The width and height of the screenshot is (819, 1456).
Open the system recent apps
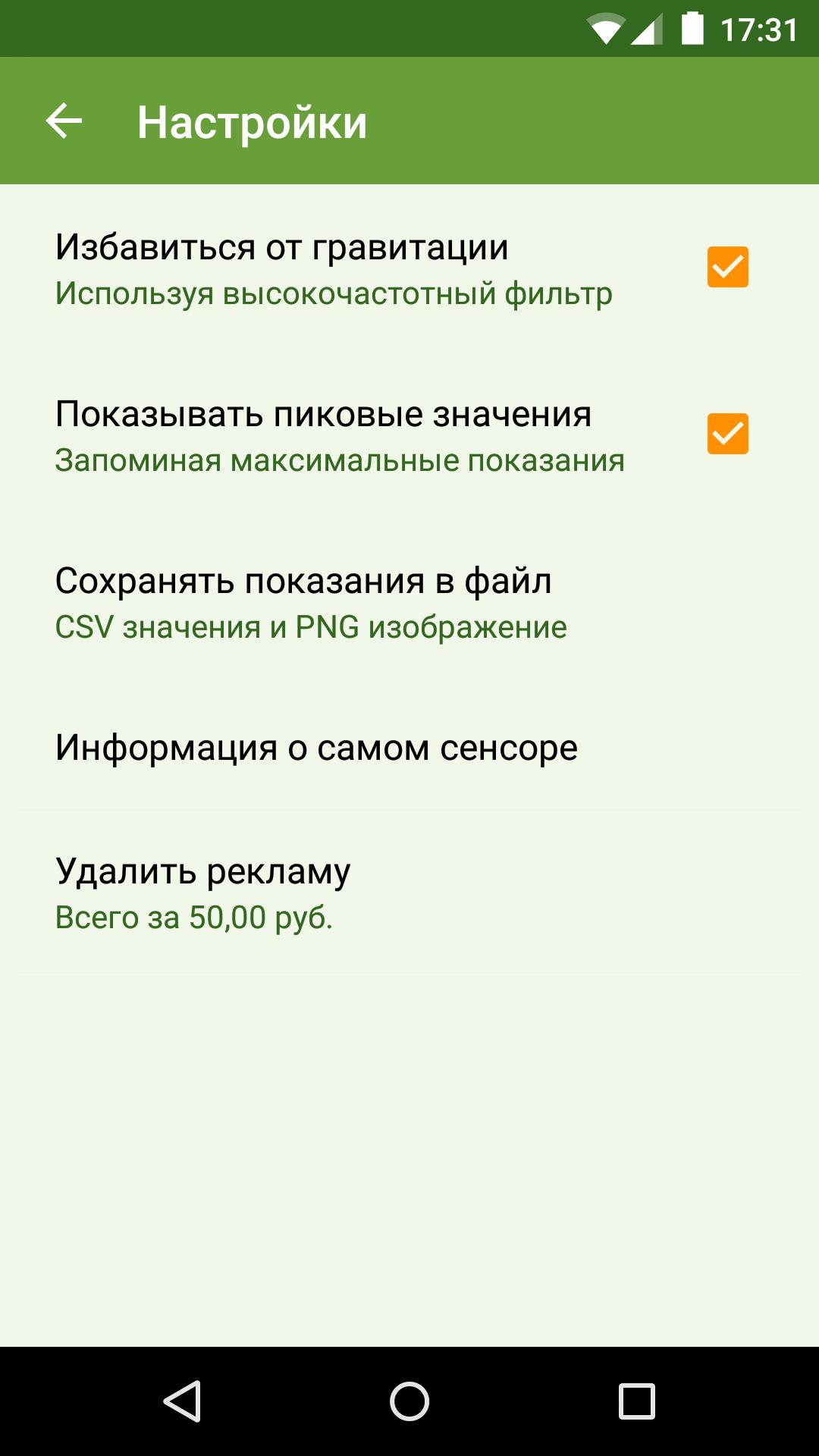coord(636,1400)
